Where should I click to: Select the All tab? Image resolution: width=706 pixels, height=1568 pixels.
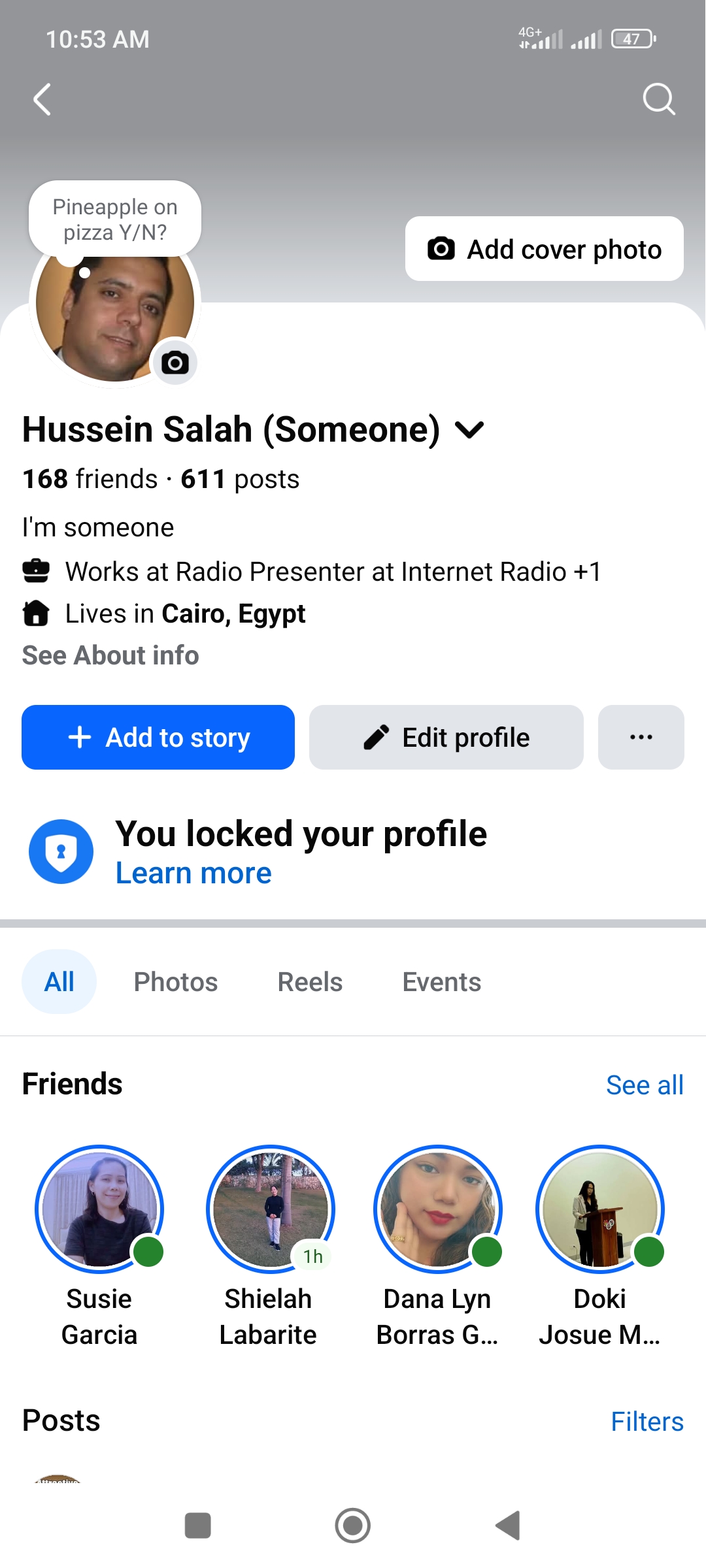click(59, 981)
